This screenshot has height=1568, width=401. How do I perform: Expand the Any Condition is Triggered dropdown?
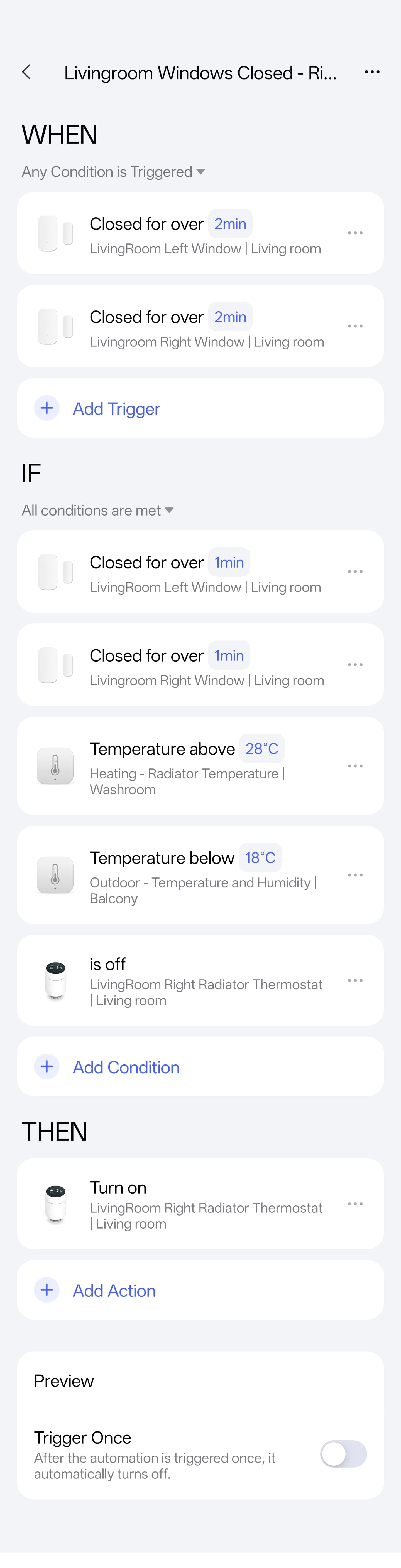pos(113,172)
